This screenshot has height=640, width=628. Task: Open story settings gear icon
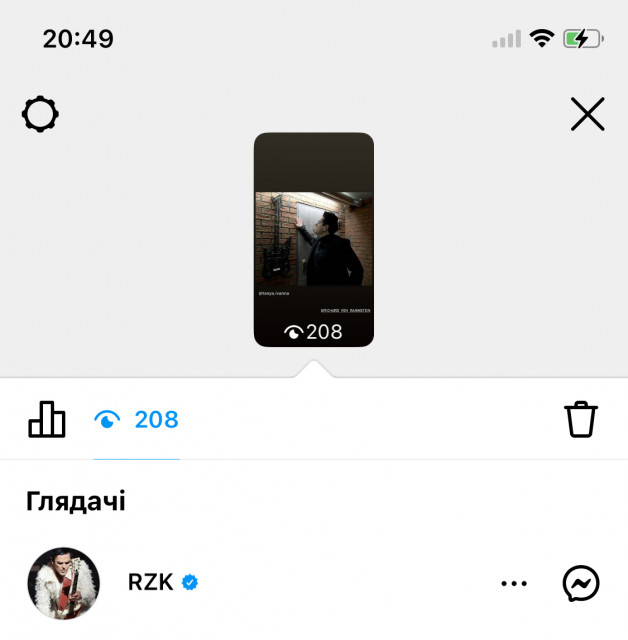click(x=40, y=116)
